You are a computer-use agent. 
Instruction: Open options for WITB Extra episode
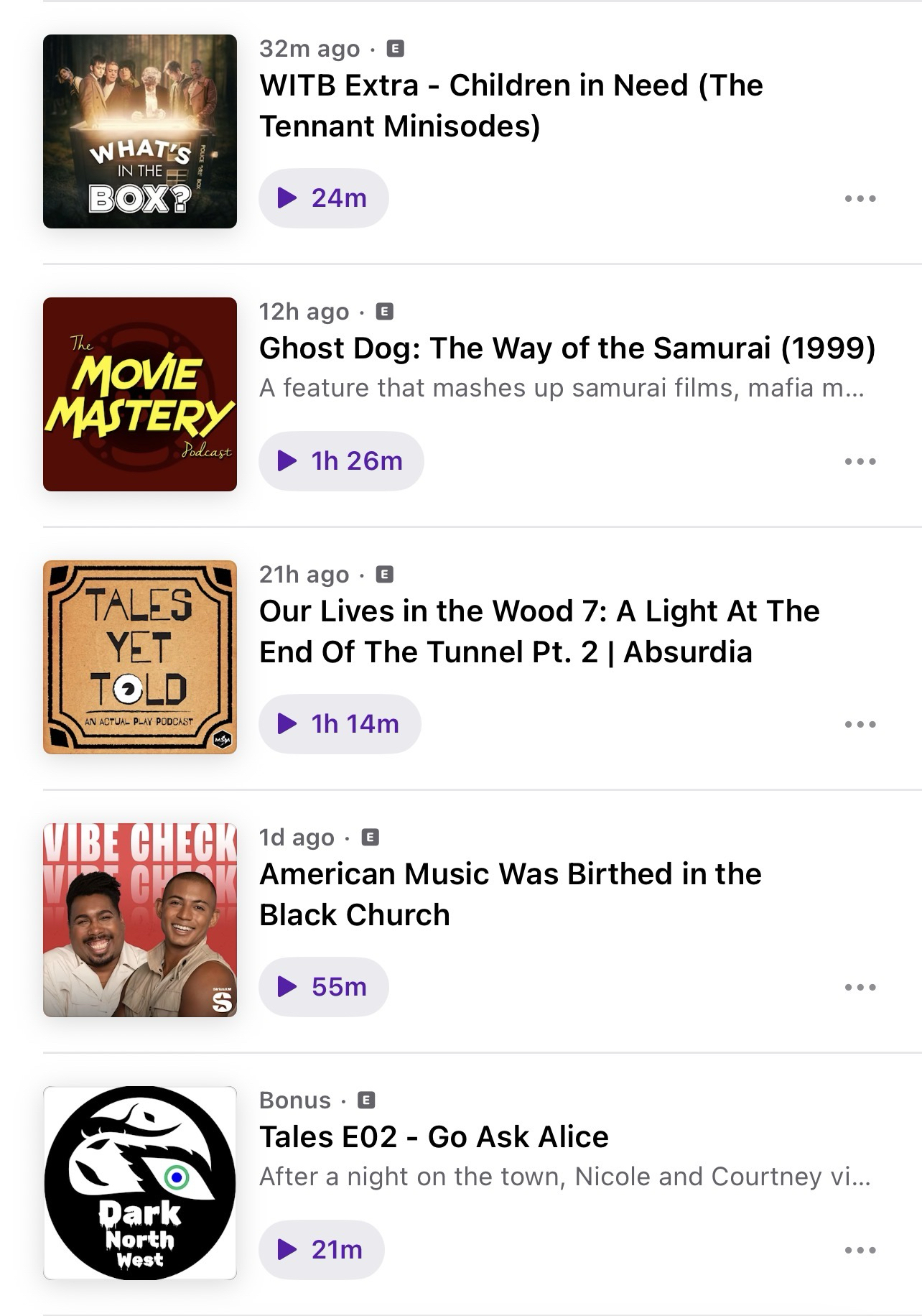click(860, 198)
